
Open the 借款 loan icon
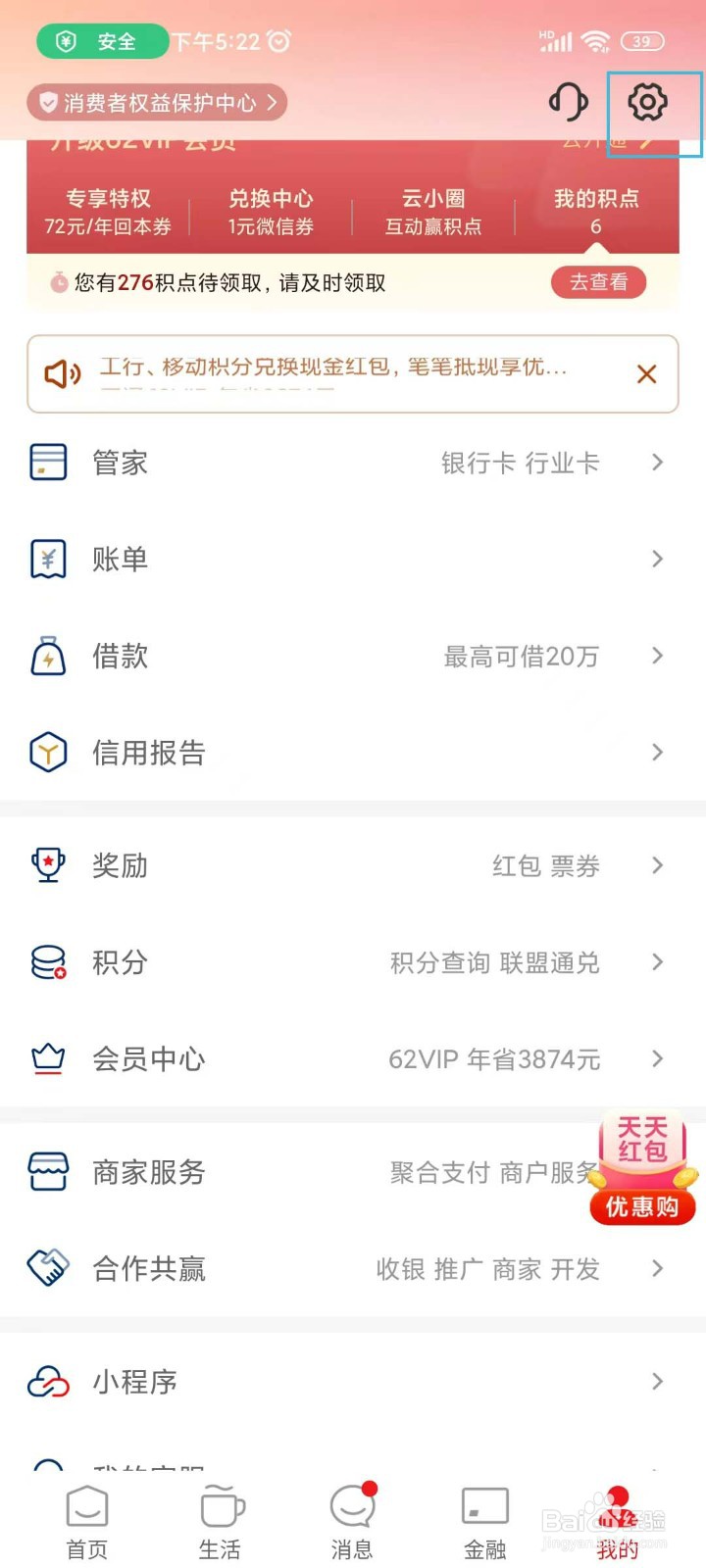pos(48,656)
